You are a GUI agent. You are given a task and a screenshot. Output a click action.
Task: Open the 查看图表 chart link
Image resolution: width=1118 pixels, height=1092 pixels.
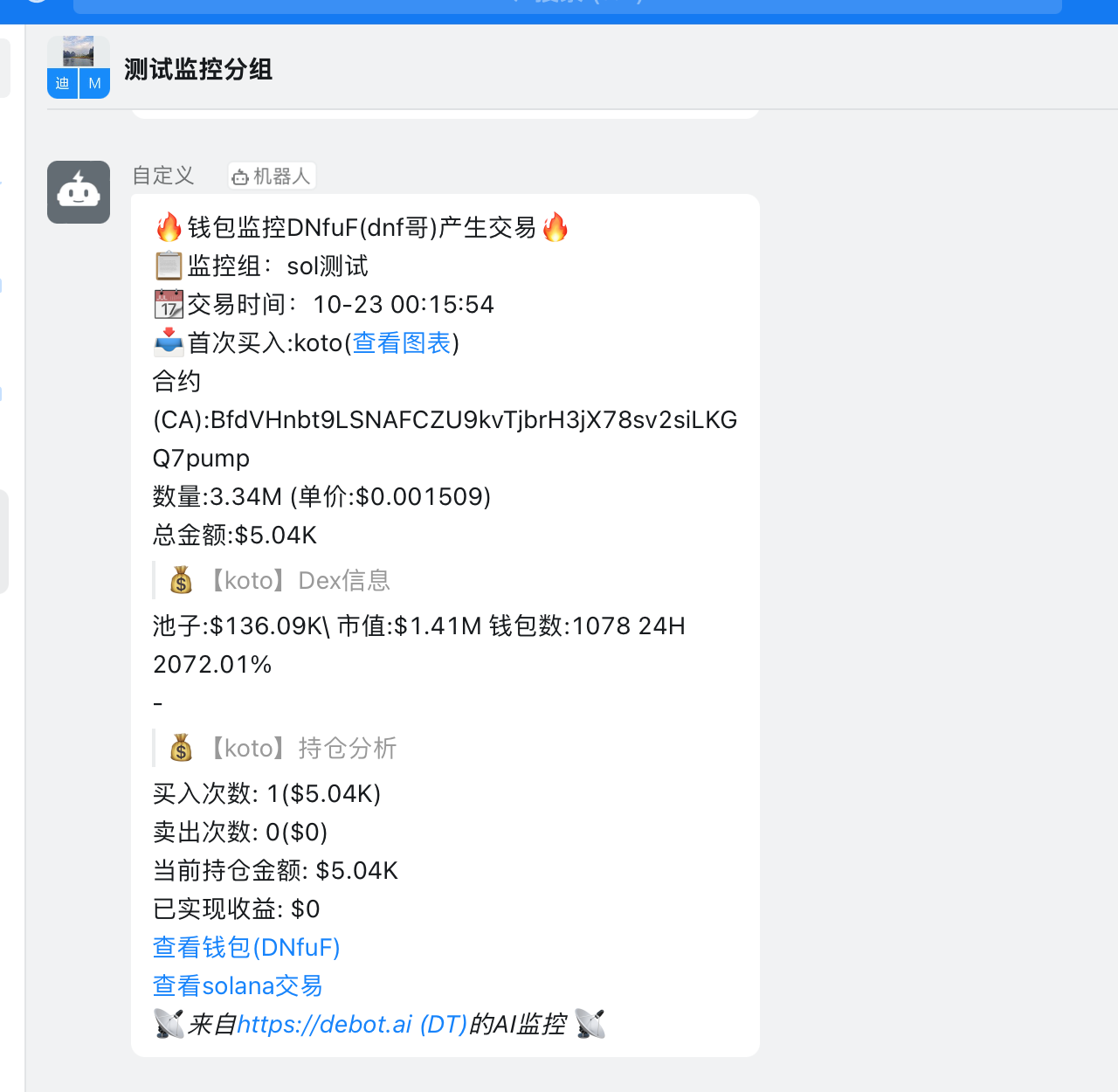point(401,343)
